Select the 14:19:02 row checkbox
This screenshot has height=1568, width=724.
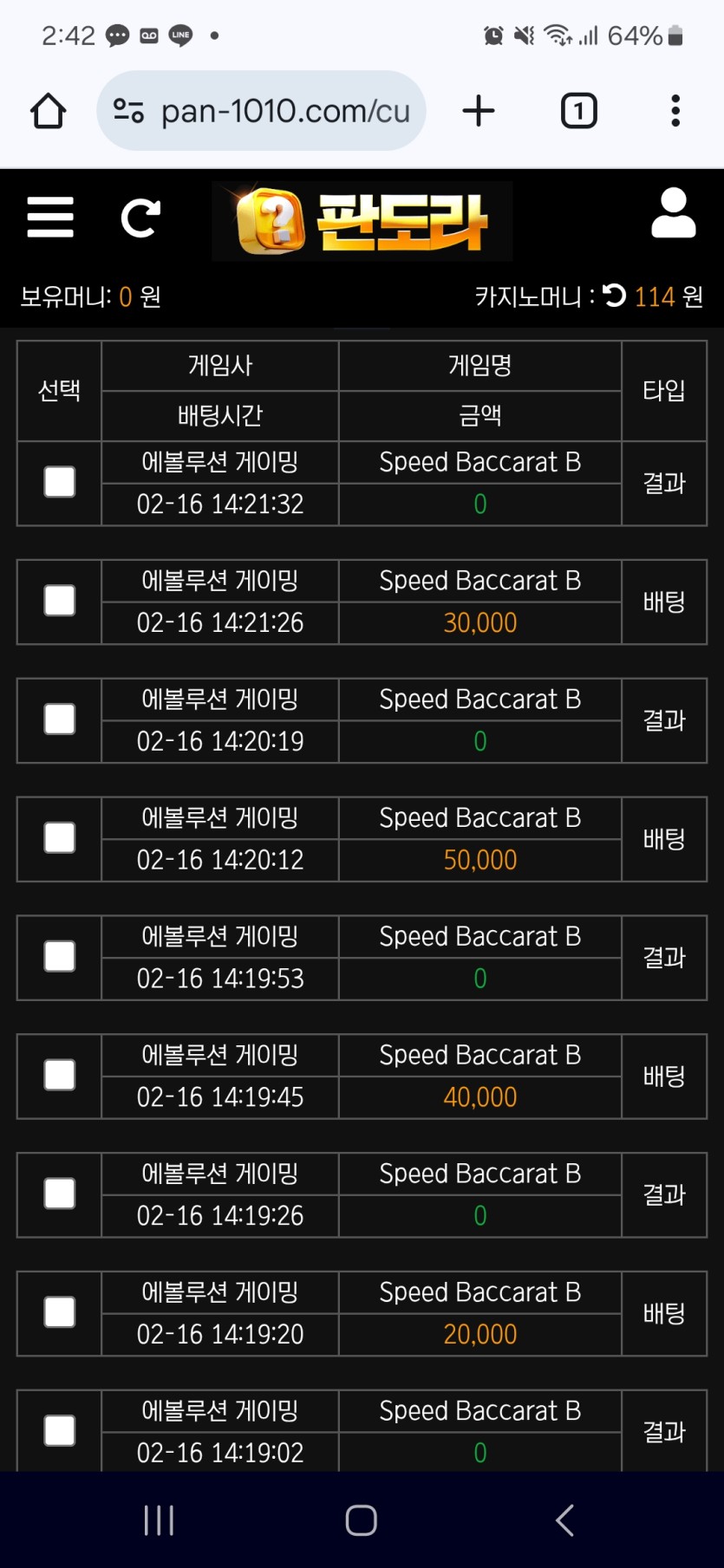[60, 1431]
